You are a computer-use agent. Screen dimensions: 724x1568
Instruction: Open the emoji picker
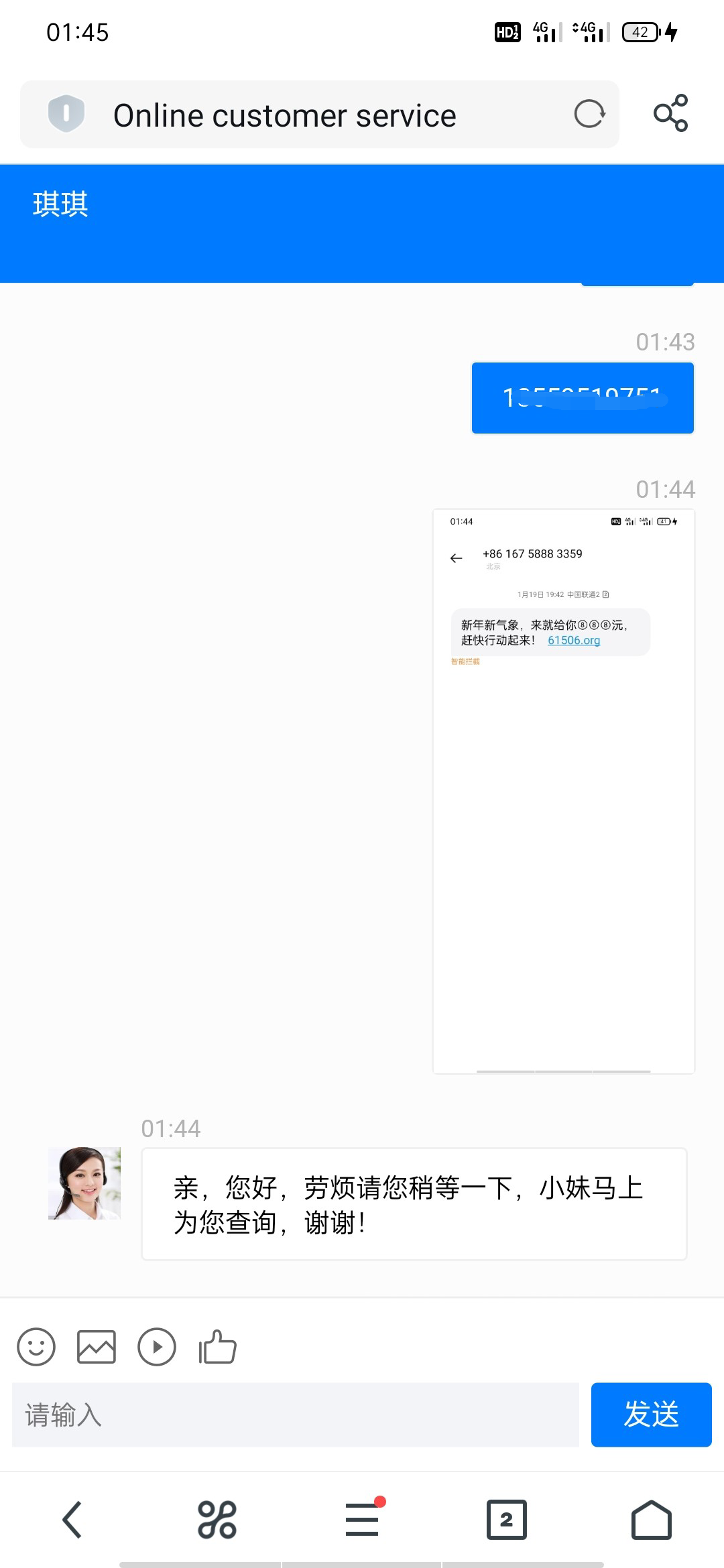click(36, 1347)
